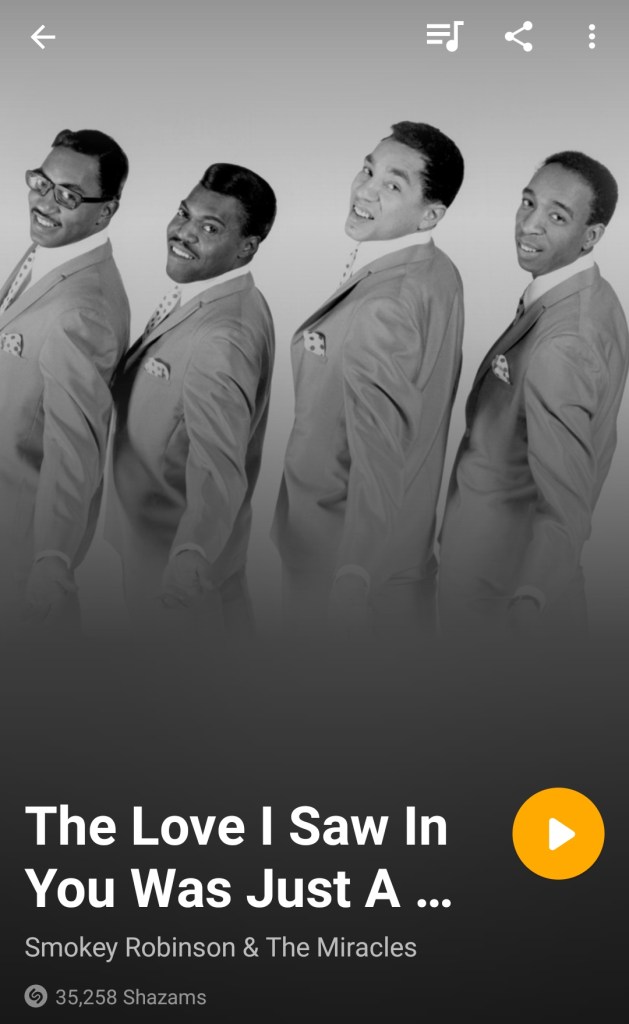
Task: Open artist Smokey Robinson & The Miracles
Action: point(220,947)
